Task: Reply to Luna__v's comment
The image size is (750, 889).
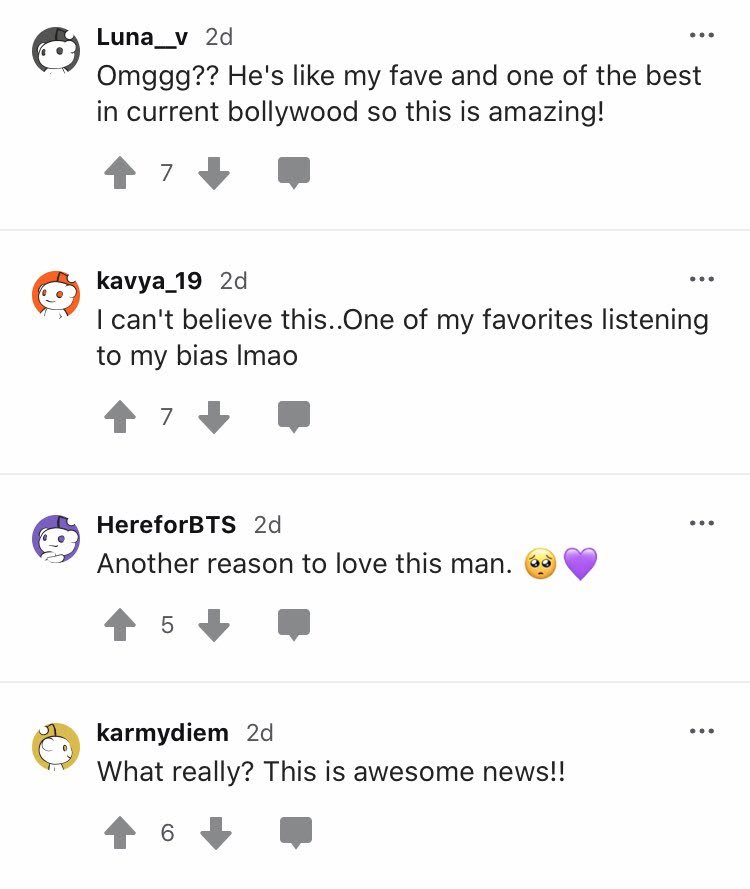Action: pyautogui.click(x=294, y=173)
